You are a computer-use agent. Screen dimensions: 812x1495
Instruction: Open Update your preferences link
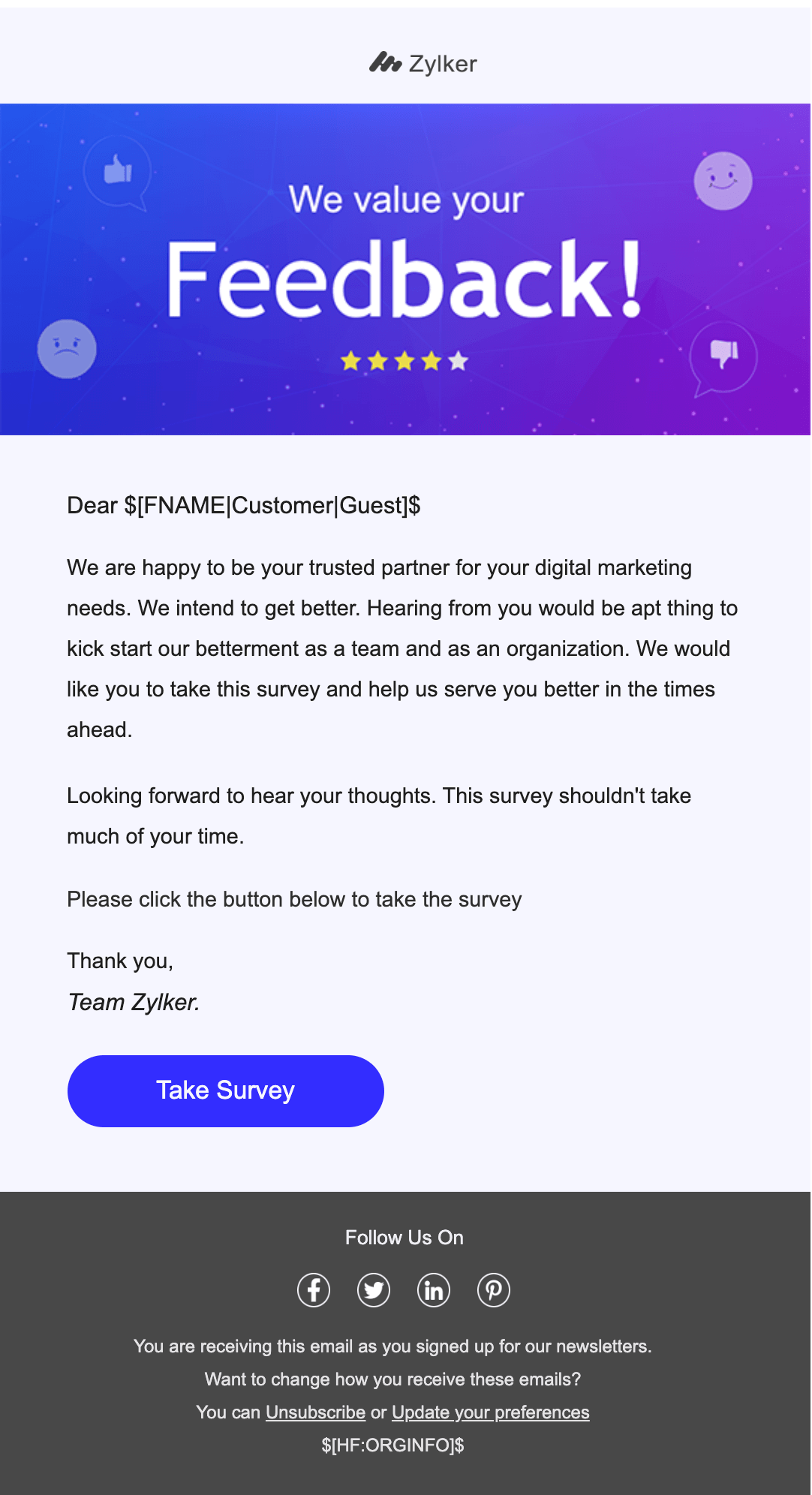click(490, 1412)
